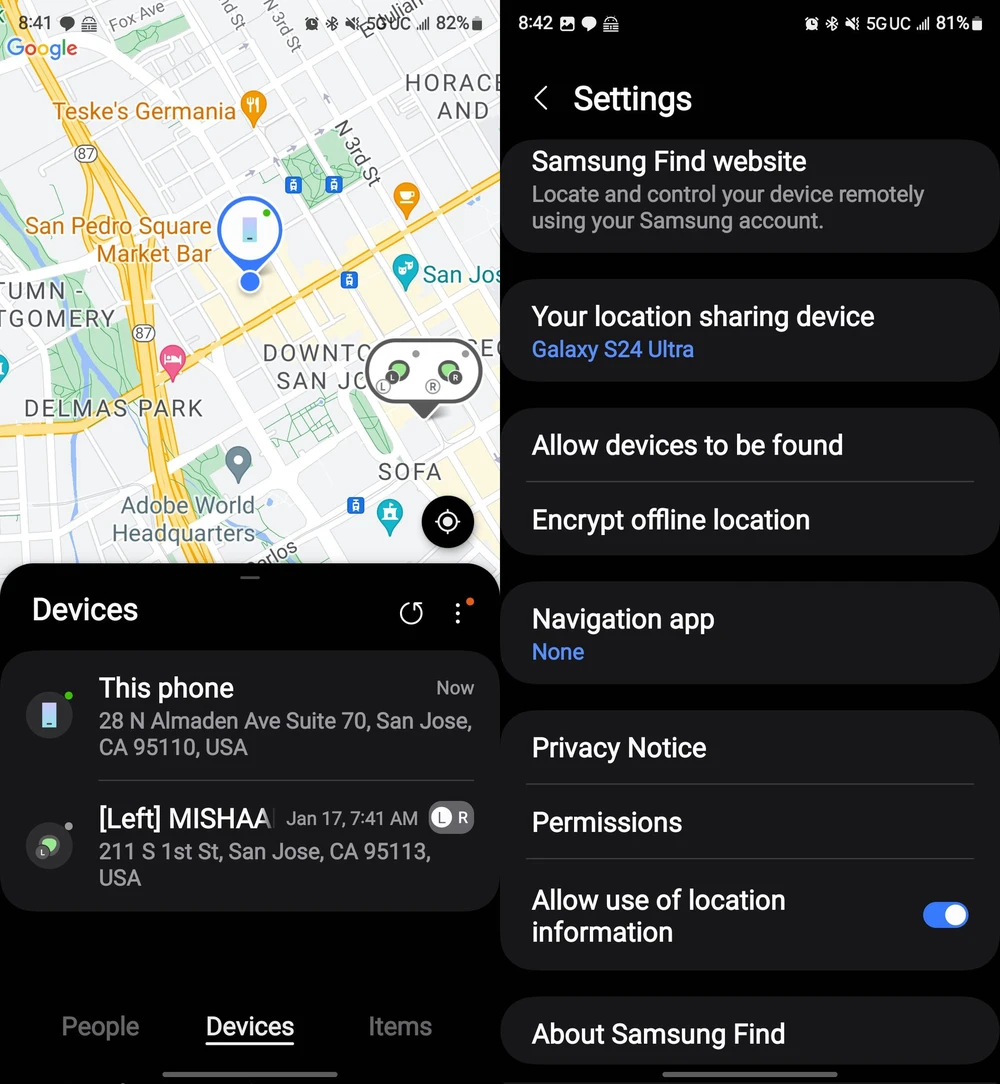
Task: Refresh the Devices list
Action: pos(411,613)
